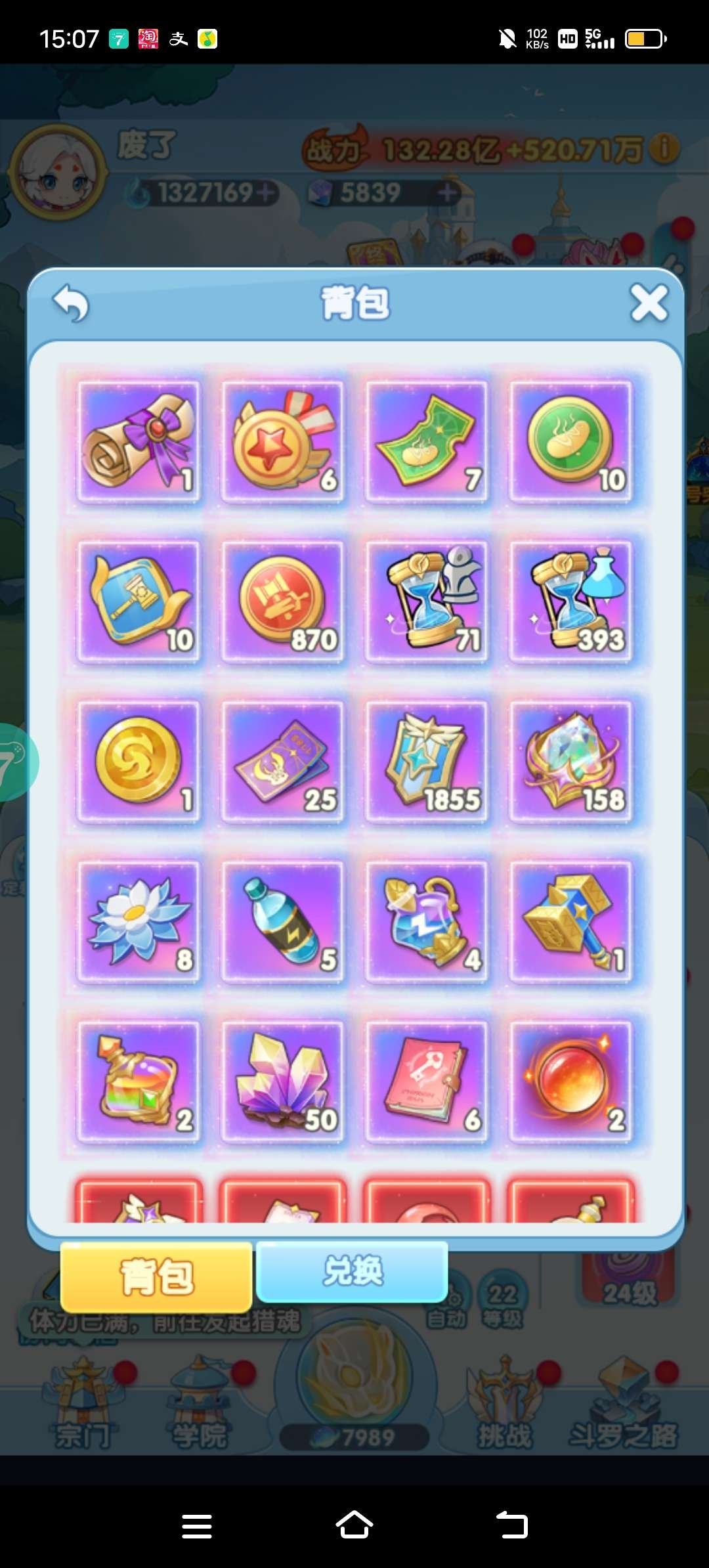This screenshot has width=709, height=1568.
Task: Go back with the return arrow
Action: click(71, 303)
